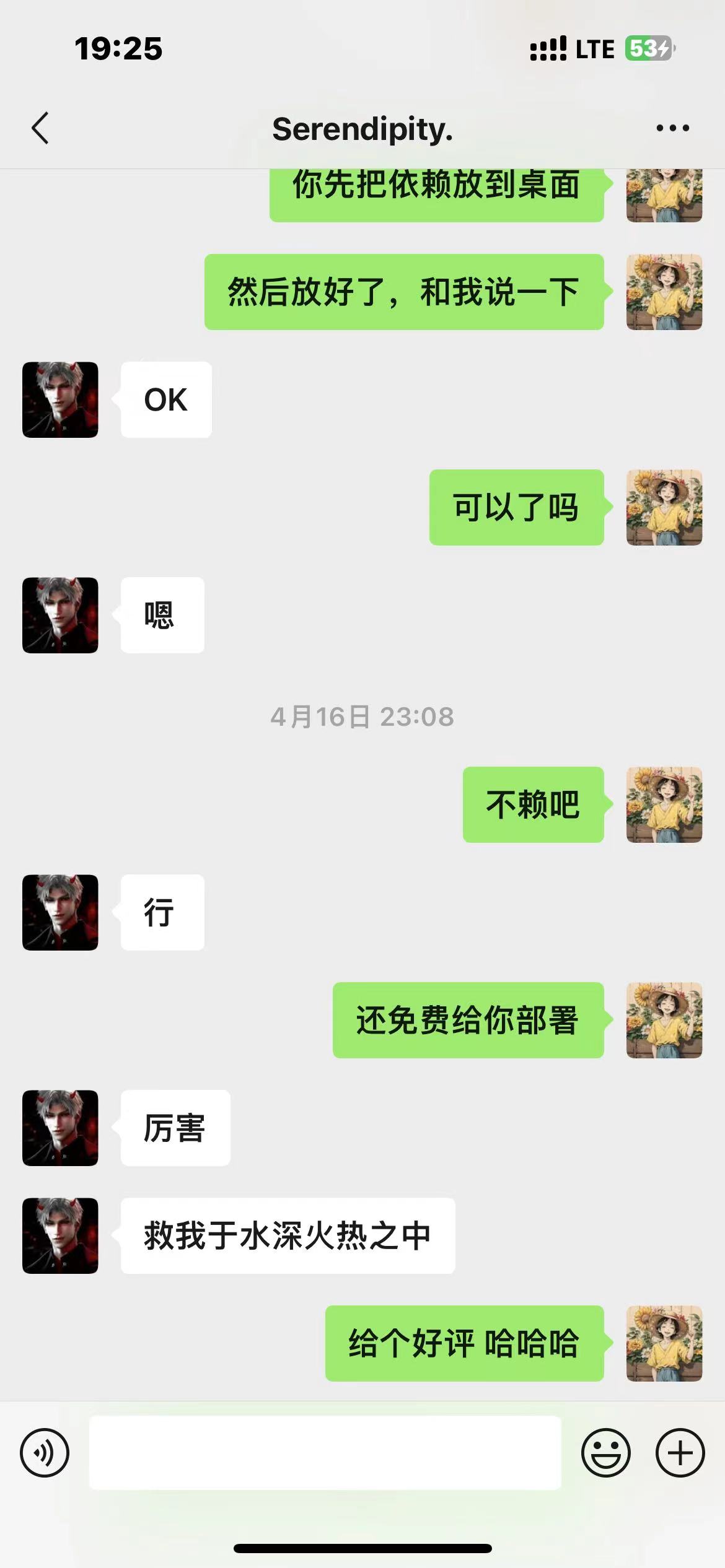Open contact avatar beside the OK message
Viewport: 725px width, 1568px height.
coord(60,400)
